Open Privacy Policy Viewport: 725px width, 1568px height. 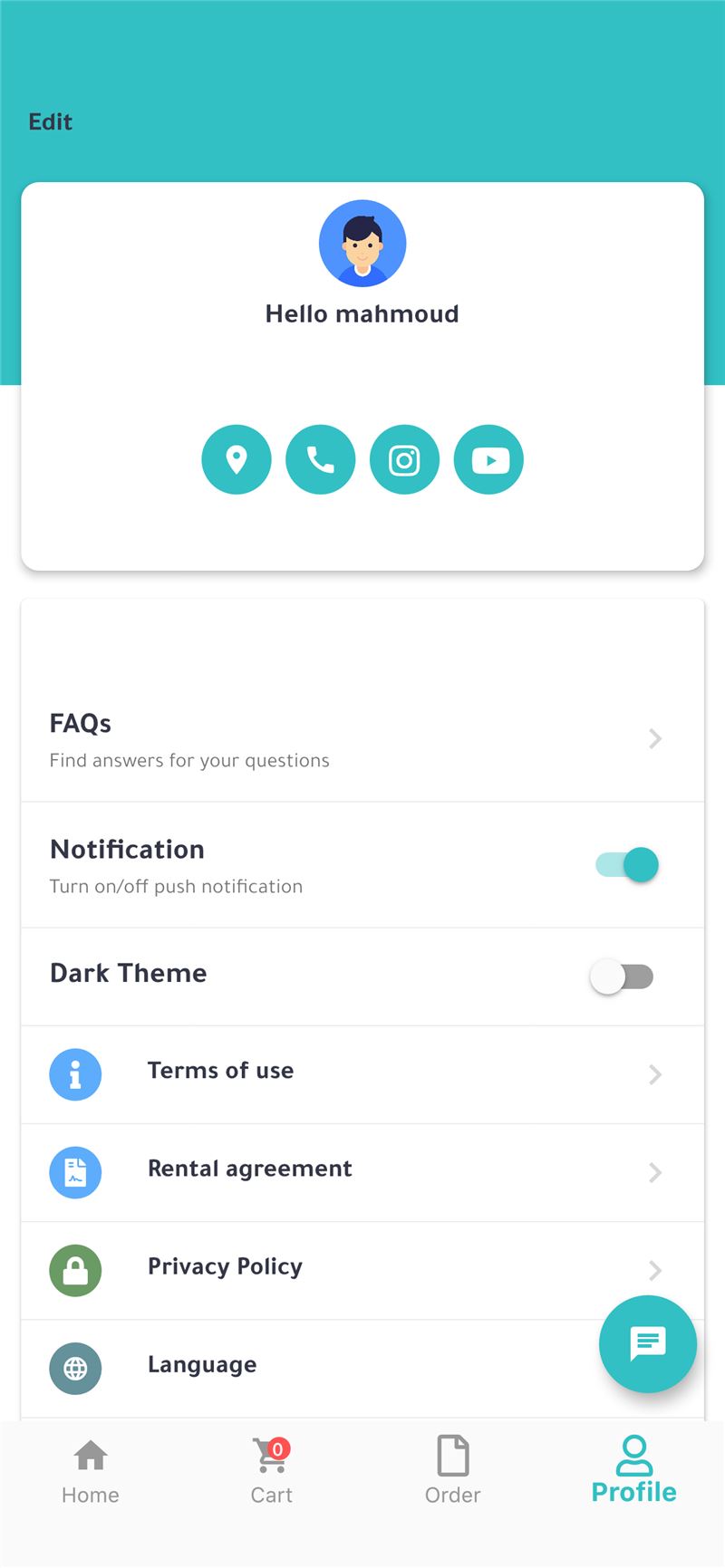pyautogui.click(x=362, y=1270)
